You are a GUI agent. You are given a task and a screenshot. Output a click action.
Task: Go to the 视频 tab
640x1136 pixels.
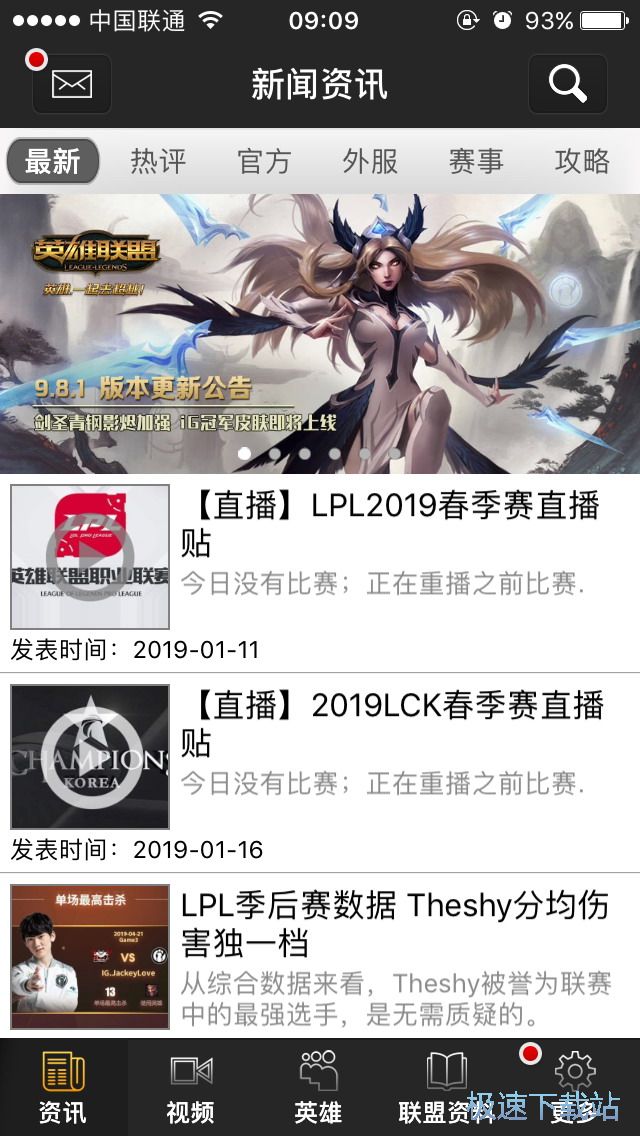tap(191, 1087)
